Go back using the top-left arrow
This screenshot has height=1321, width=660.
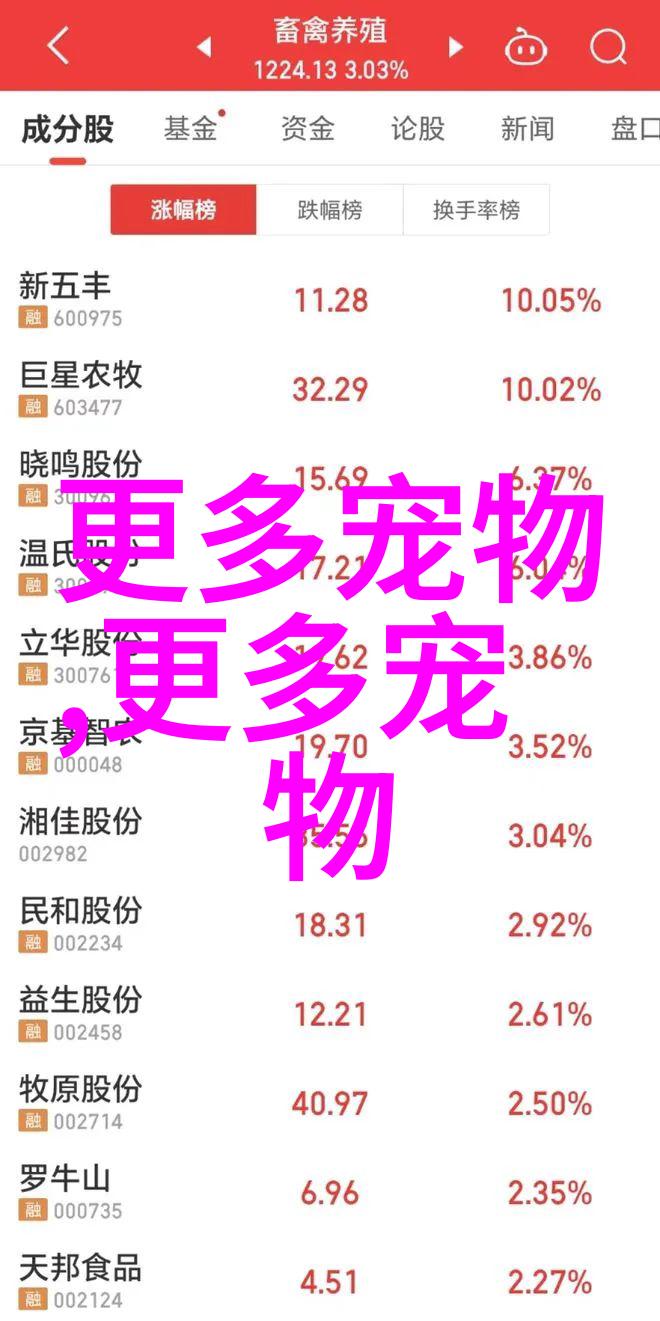[57, 46]
